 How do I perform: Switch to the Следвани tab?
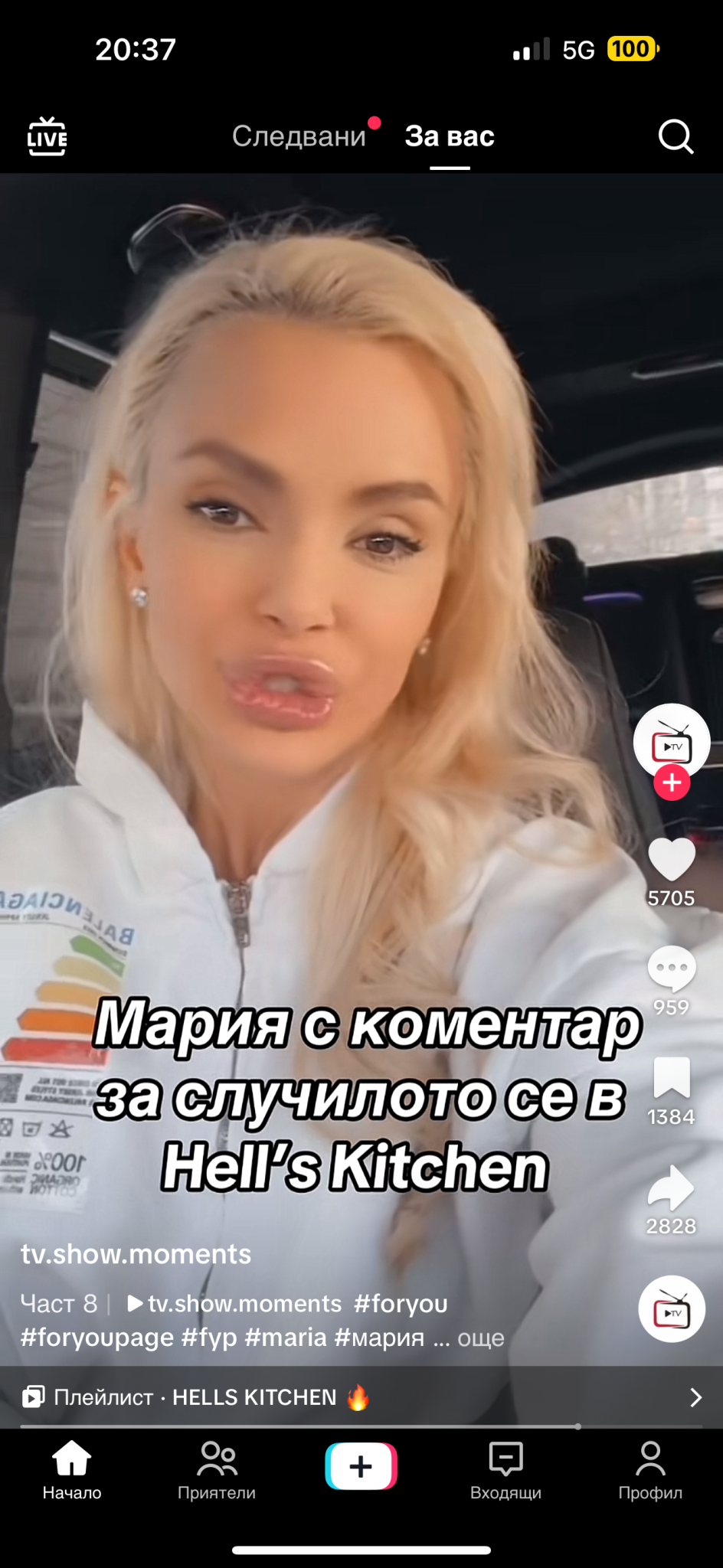[x=299, y=136]
